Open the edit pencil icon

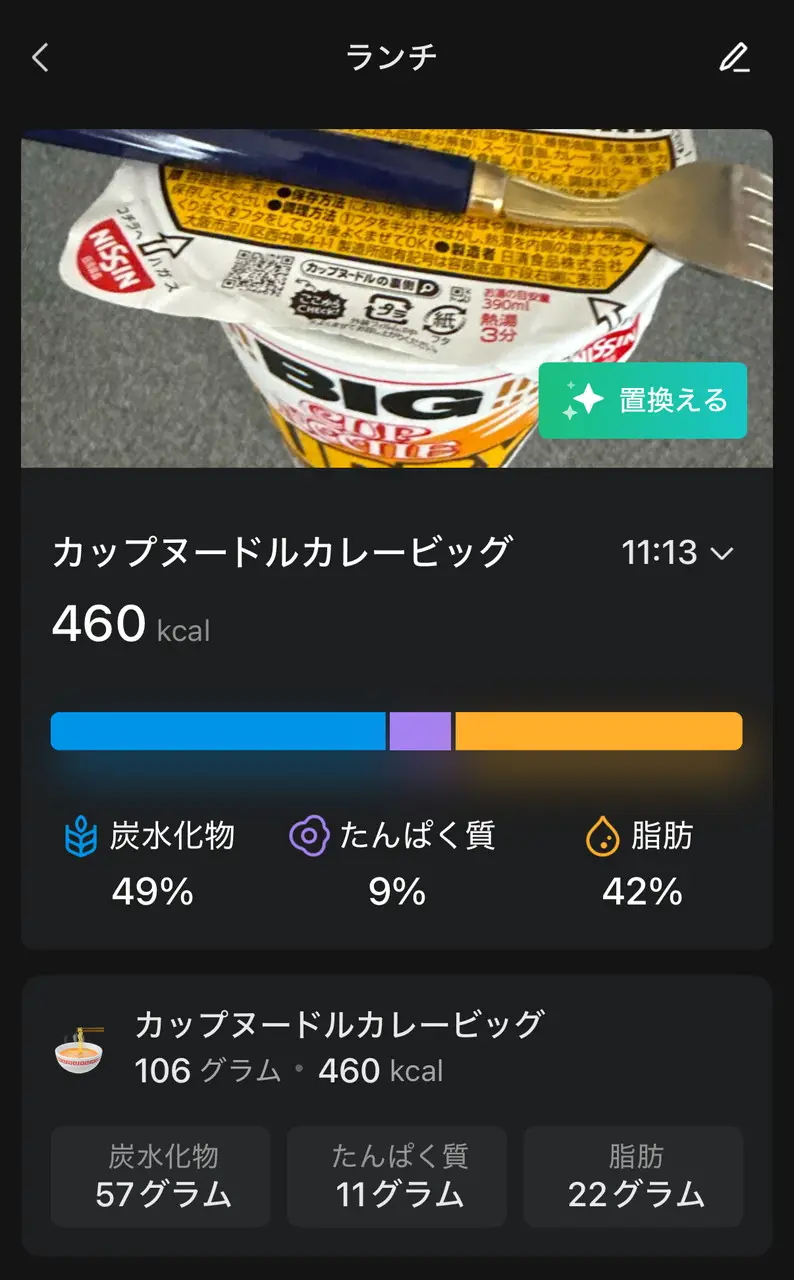[734, 58]
